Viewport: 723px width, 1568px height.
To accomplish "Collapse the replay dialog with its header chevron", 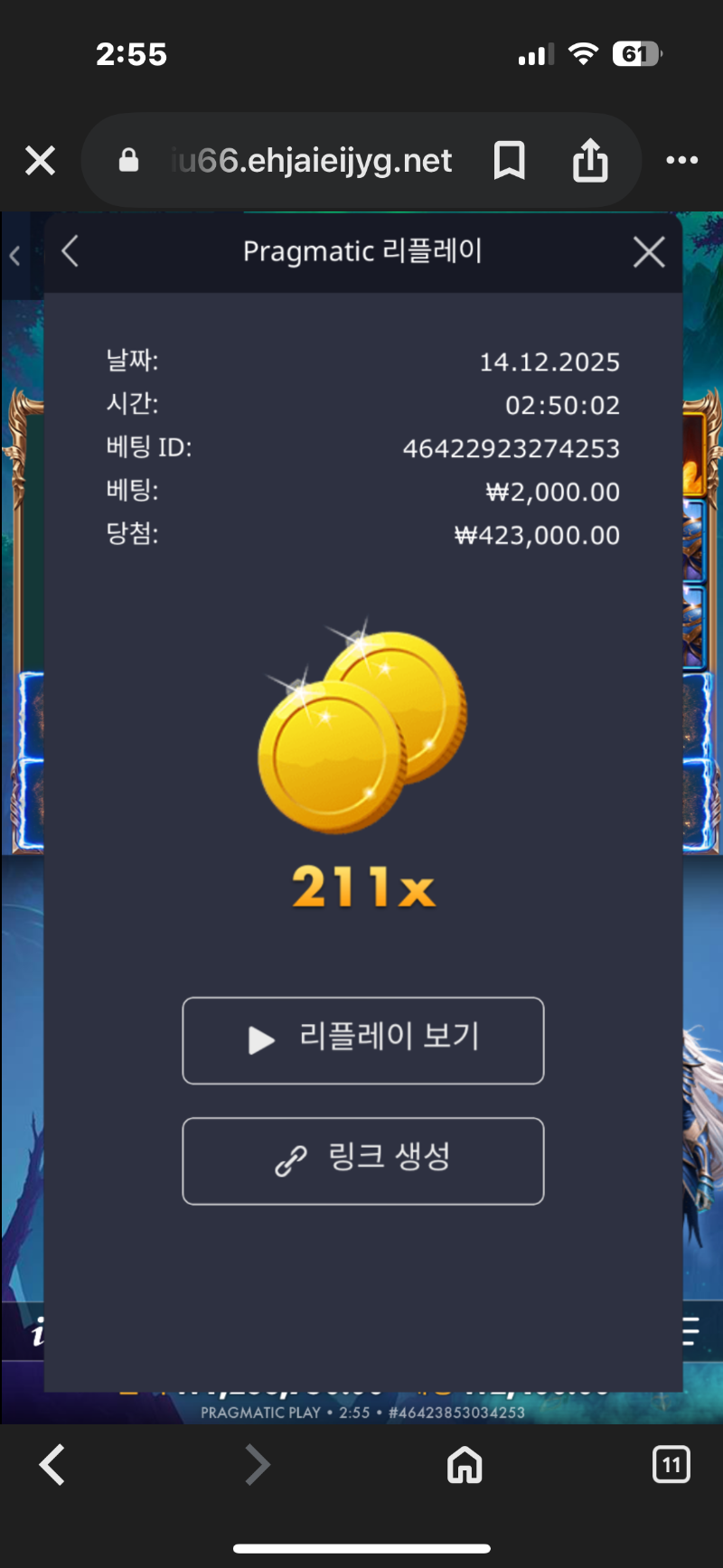I will (x=70, y=252).
